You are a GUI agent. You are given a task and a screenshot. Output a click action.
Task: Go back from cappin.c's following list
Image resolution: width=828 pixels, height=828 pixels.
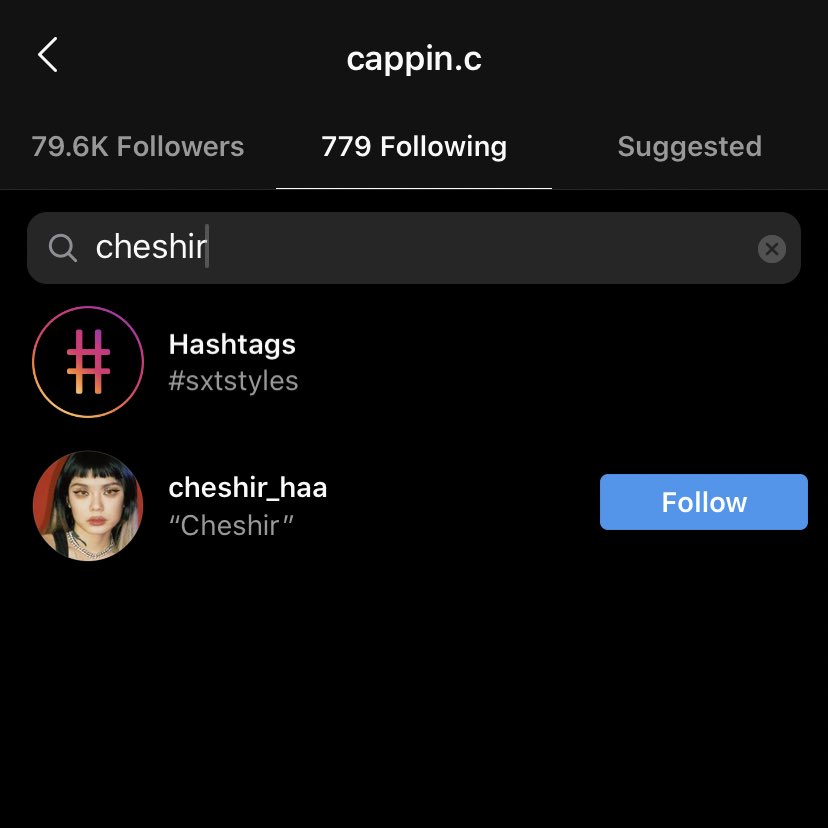(48, 55)
